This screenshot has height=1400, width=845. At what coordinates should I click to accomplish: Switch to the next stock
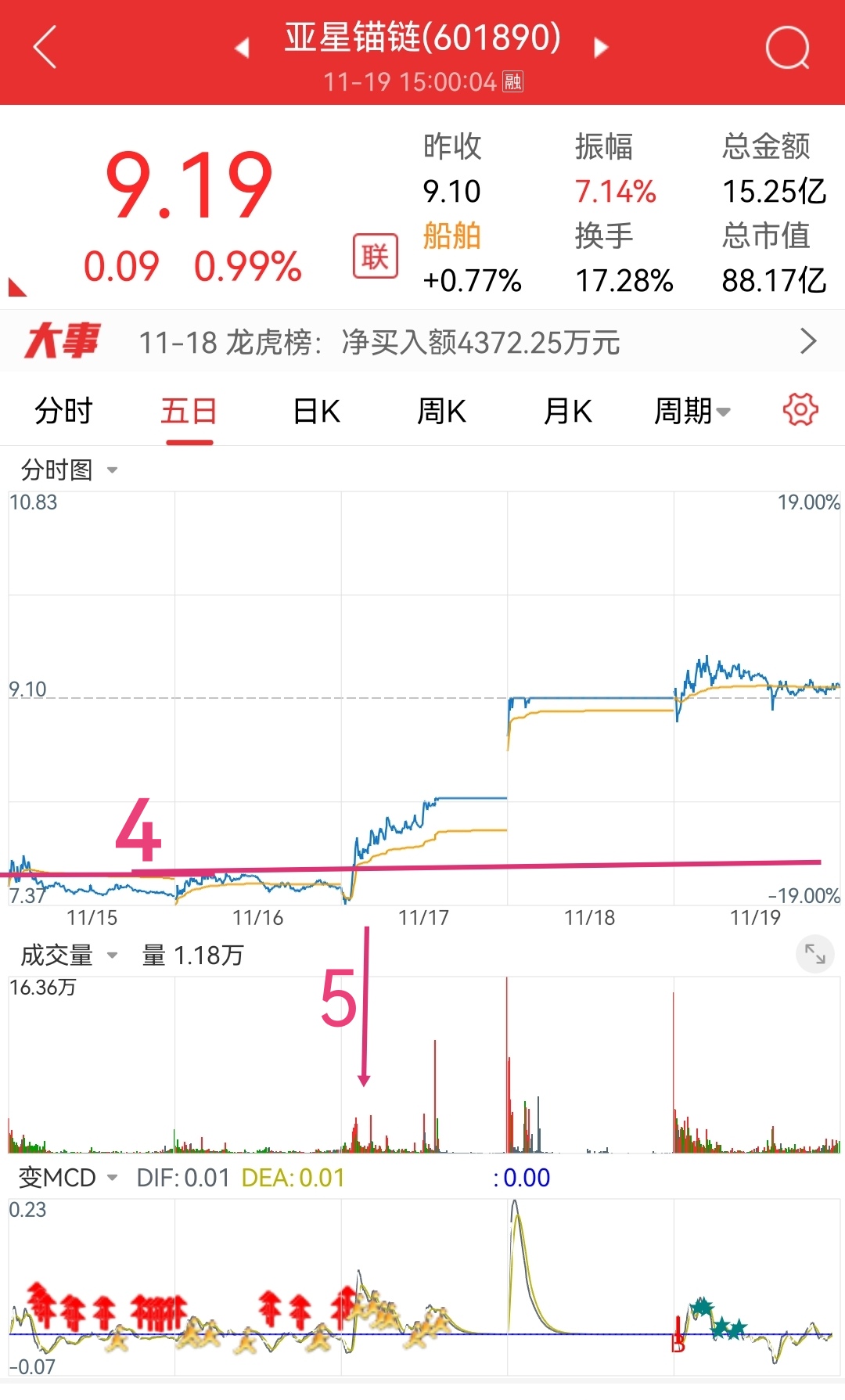pyautogui.click(x=600, y=48)
